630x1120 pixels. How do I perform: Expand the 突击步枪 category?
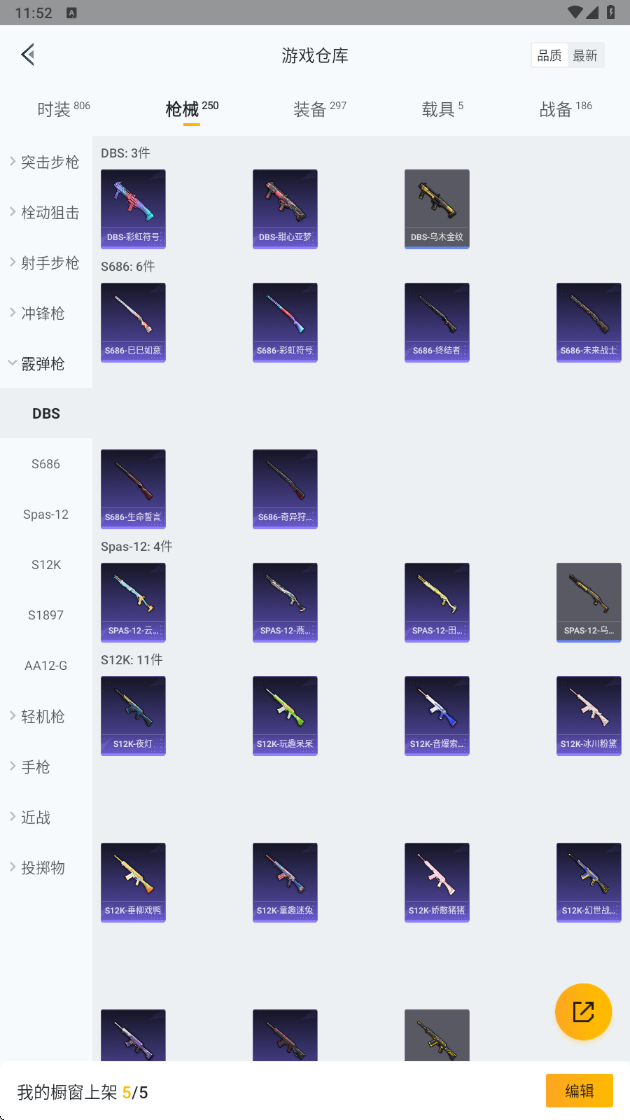(46, 162)
